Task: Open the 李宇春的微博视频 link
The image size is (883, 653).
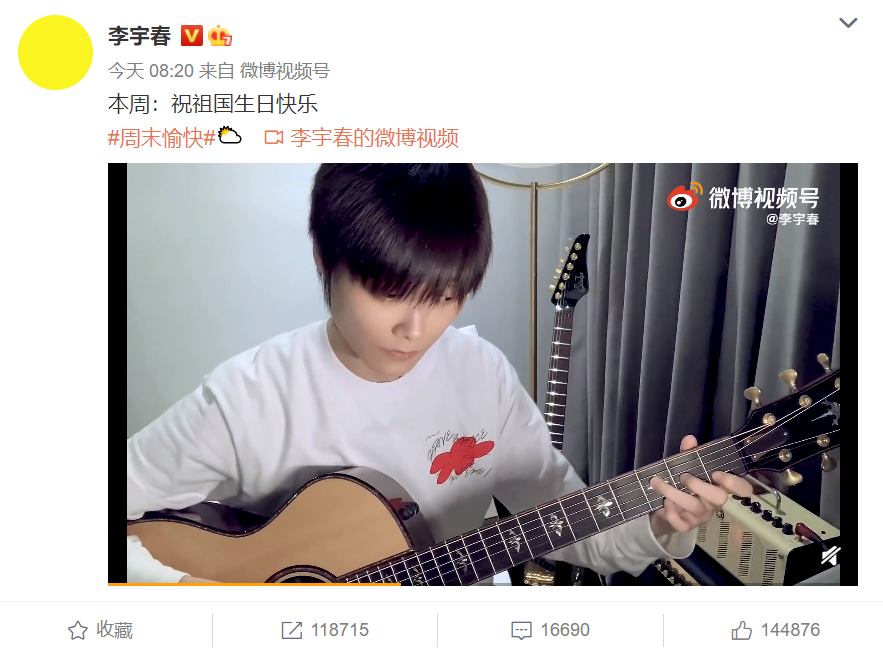Action: pyautogui.click(x=373, y=137)
